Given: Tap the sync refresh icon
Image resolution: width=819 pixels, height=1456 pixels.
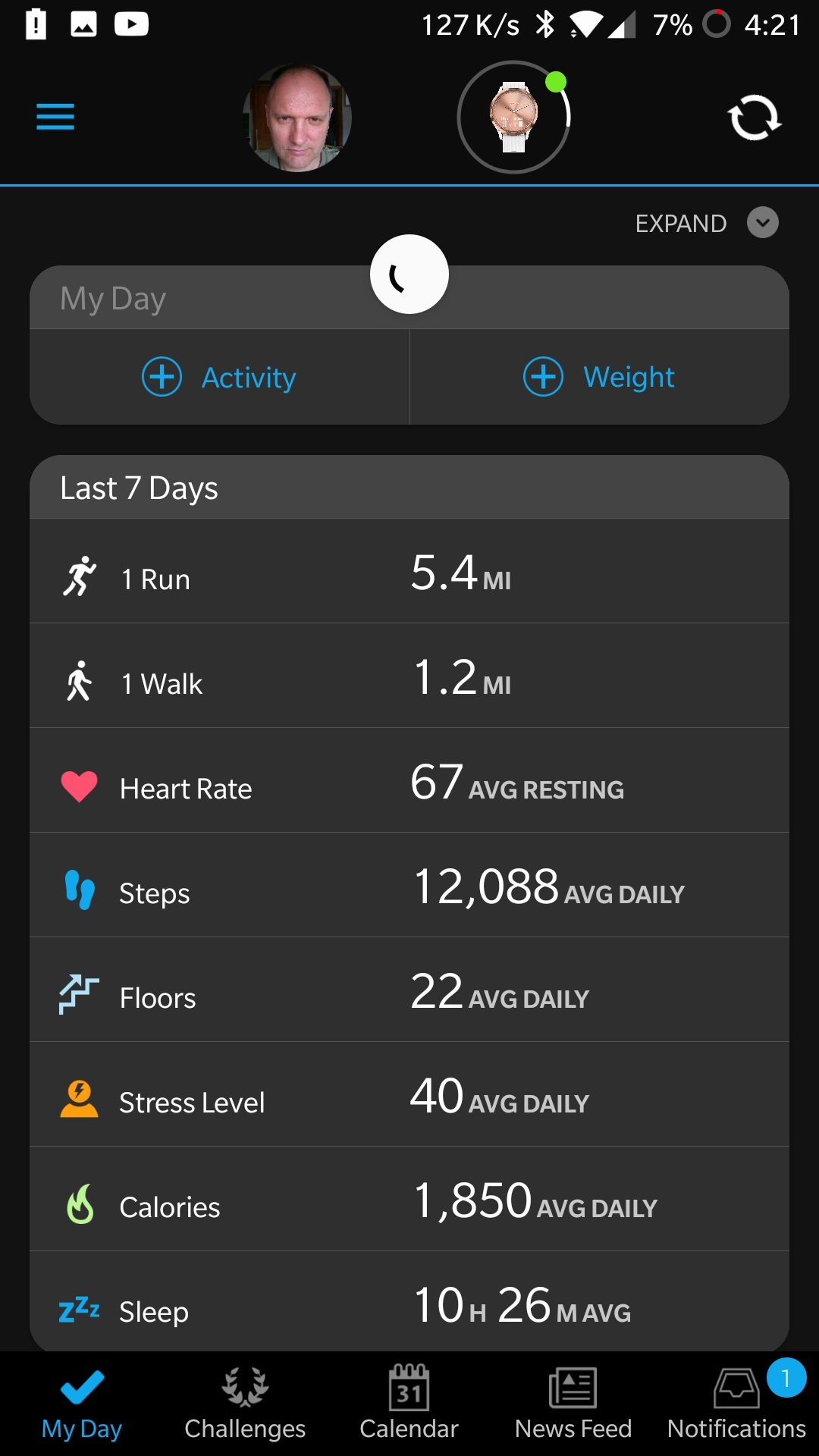Looking at the screenshot, I should [x=754, y=118].
